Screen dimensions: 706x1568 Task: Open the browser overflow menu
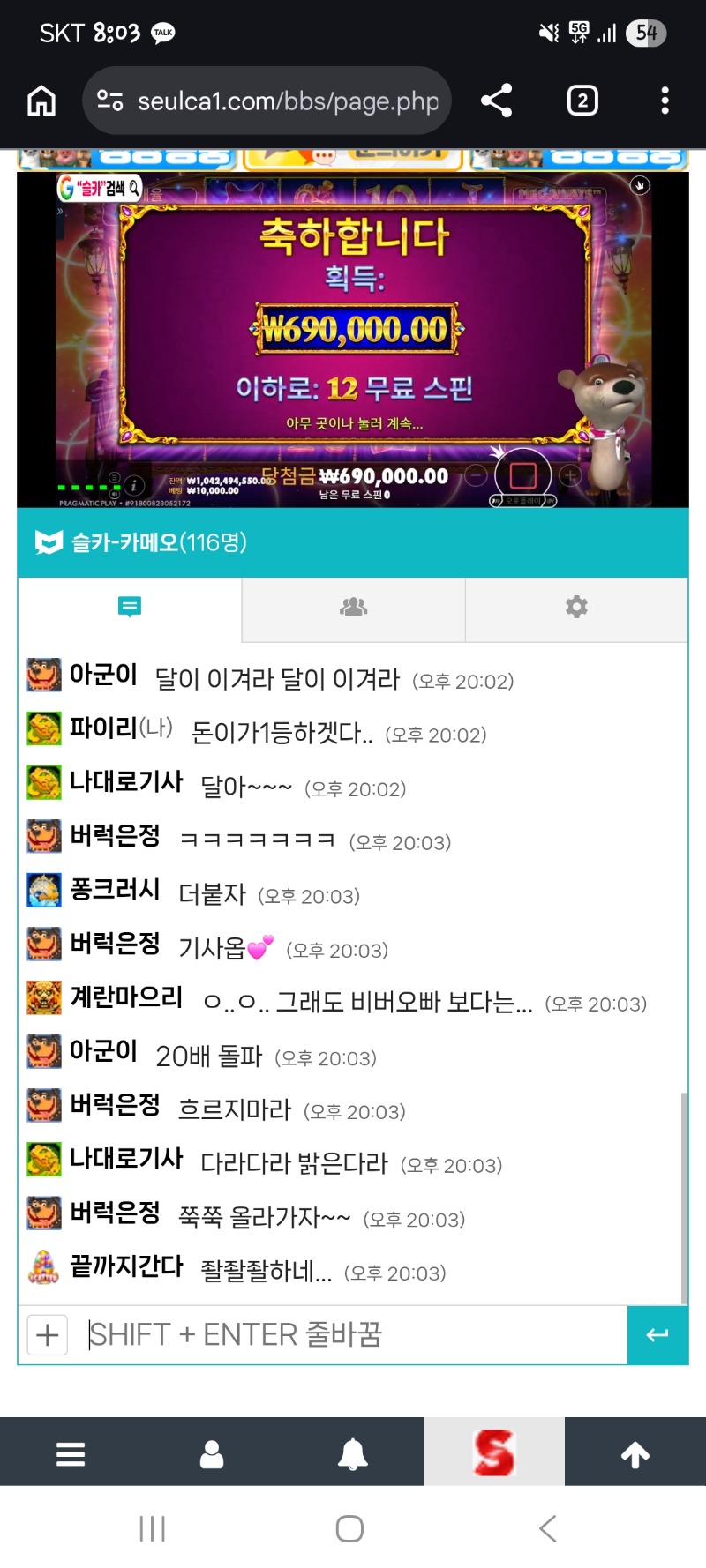pos(665,101)
